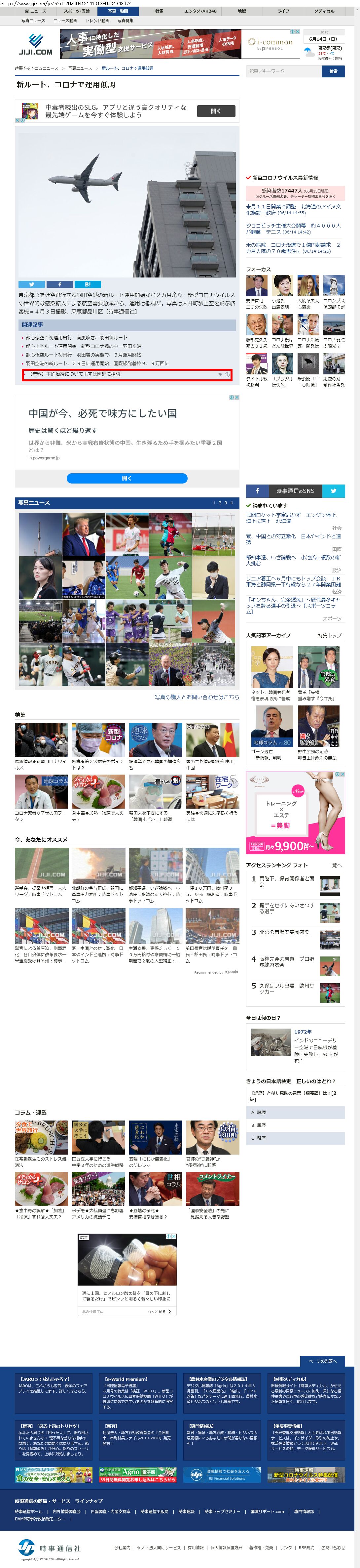The height and width of the screenshot is (1568, 360).
Task: Share the article on Twitter
Action: 32,284
